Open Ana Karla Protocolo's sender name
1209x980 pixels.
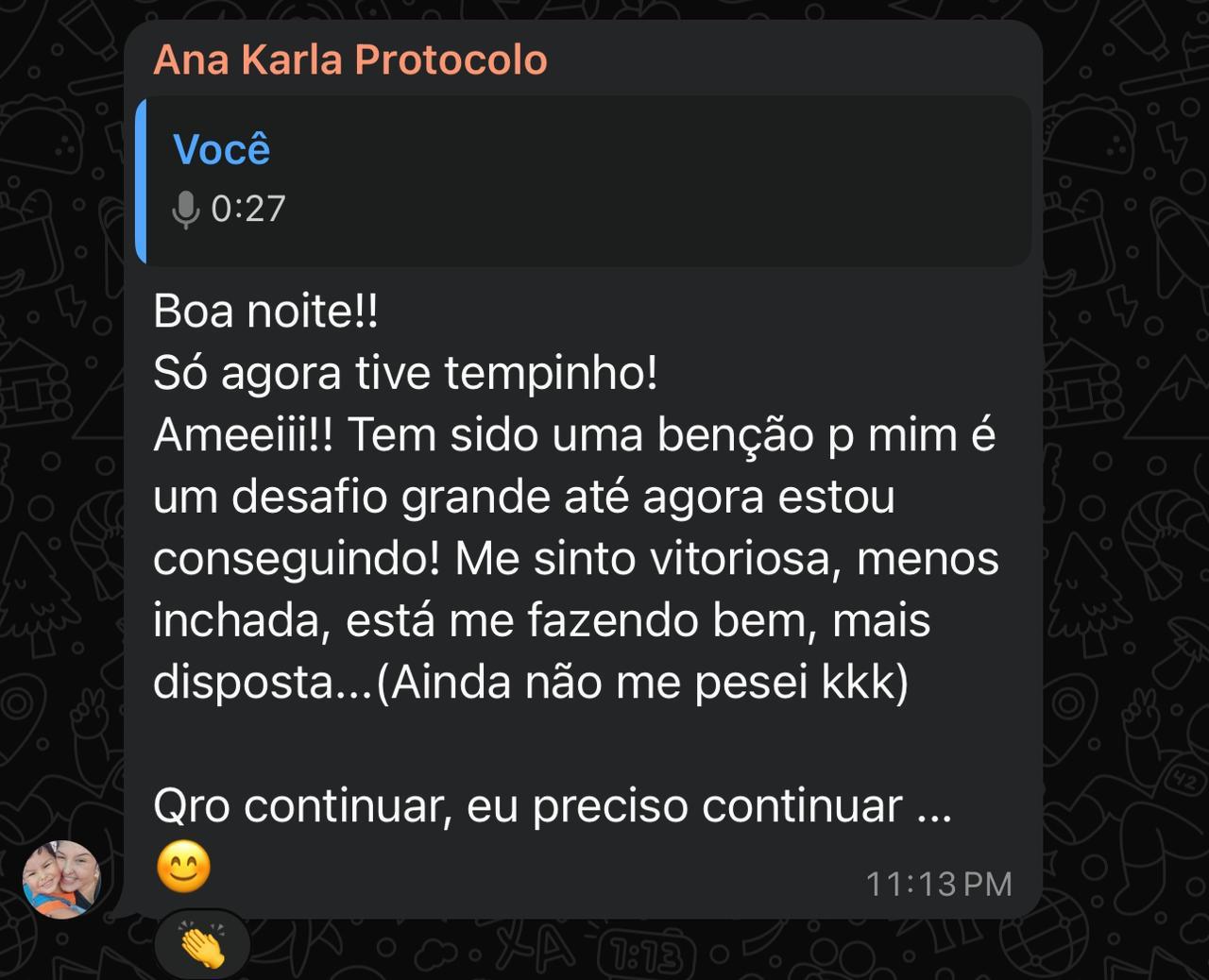pos(350,59)
